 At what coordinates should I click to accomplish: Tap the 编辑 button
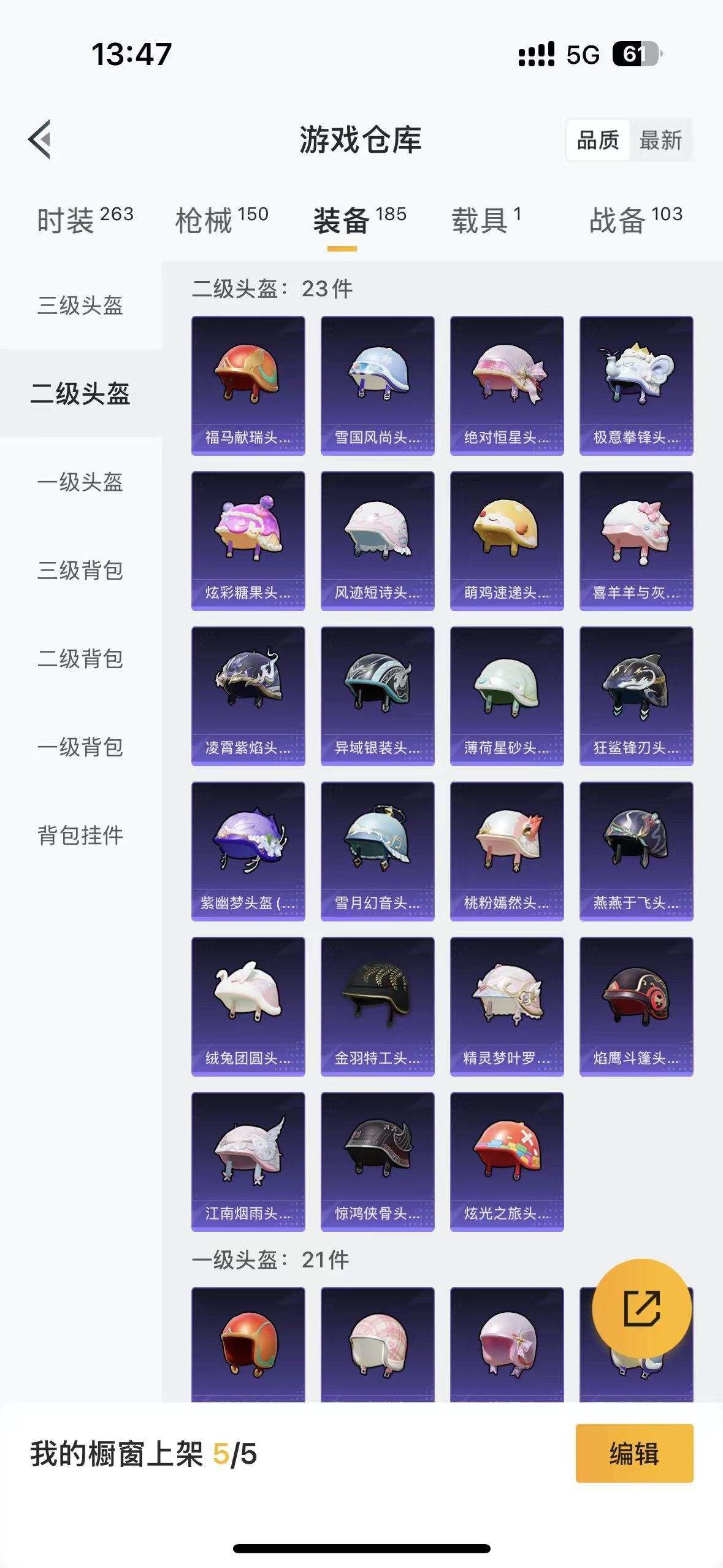[634, 1453]
